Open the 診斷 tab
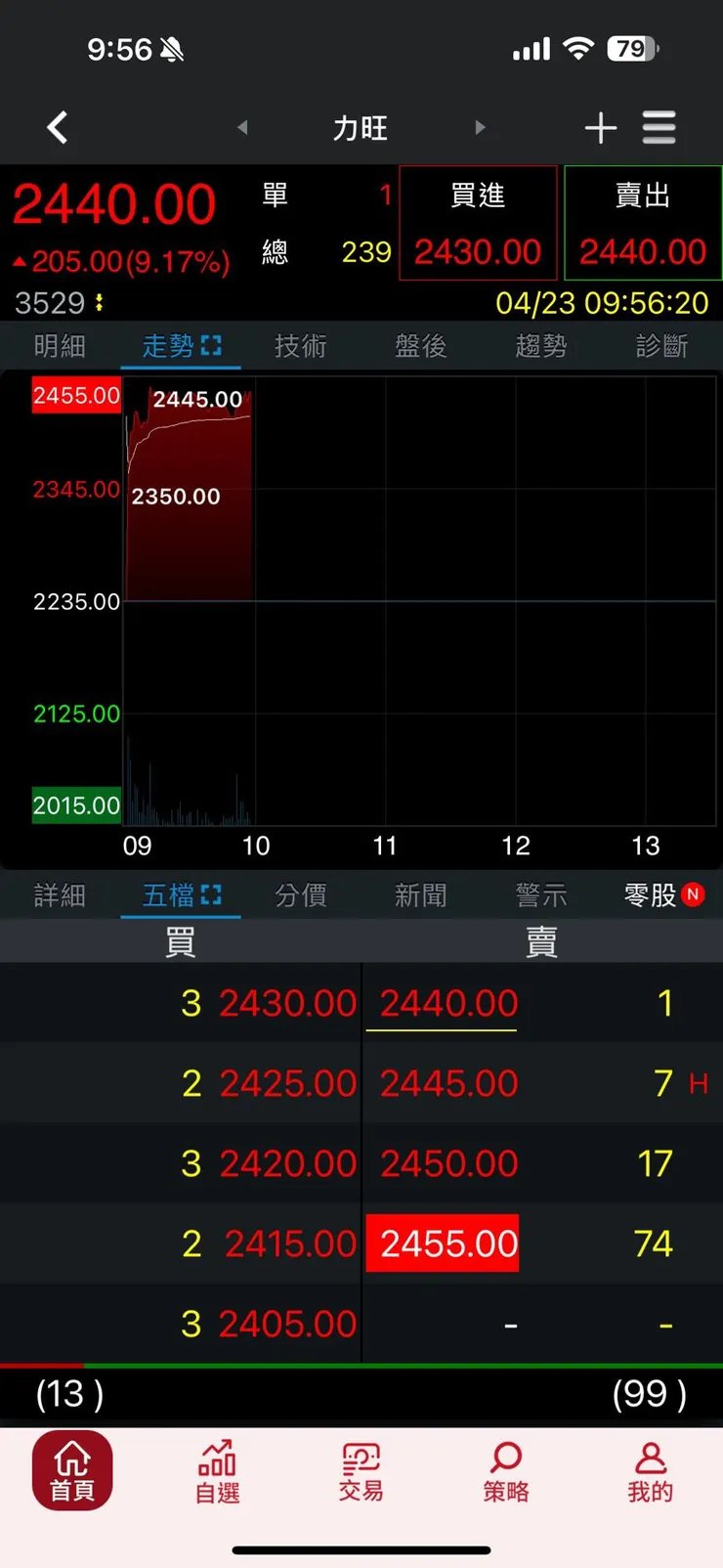This screenshot has width=723, height=1568. pos(661,346)
